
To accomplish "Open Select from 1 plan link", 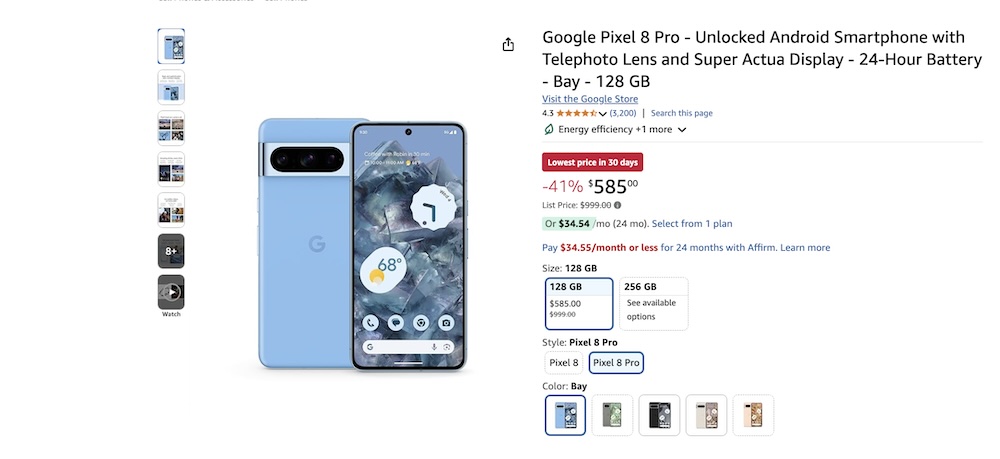I will 692,224.
